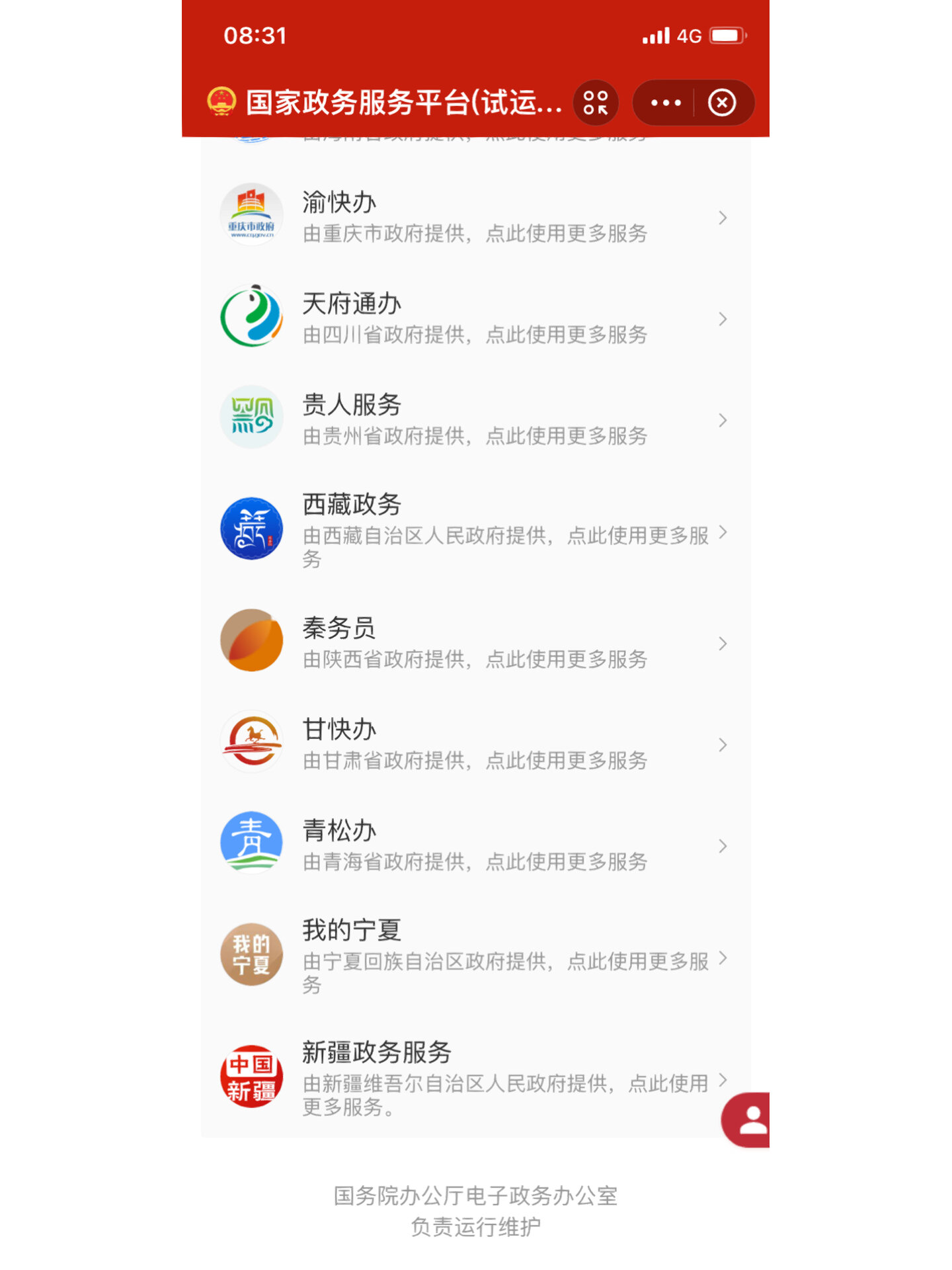
Task: Select the 渝快办 Chongqing government app icon
Action: (252, 214)
